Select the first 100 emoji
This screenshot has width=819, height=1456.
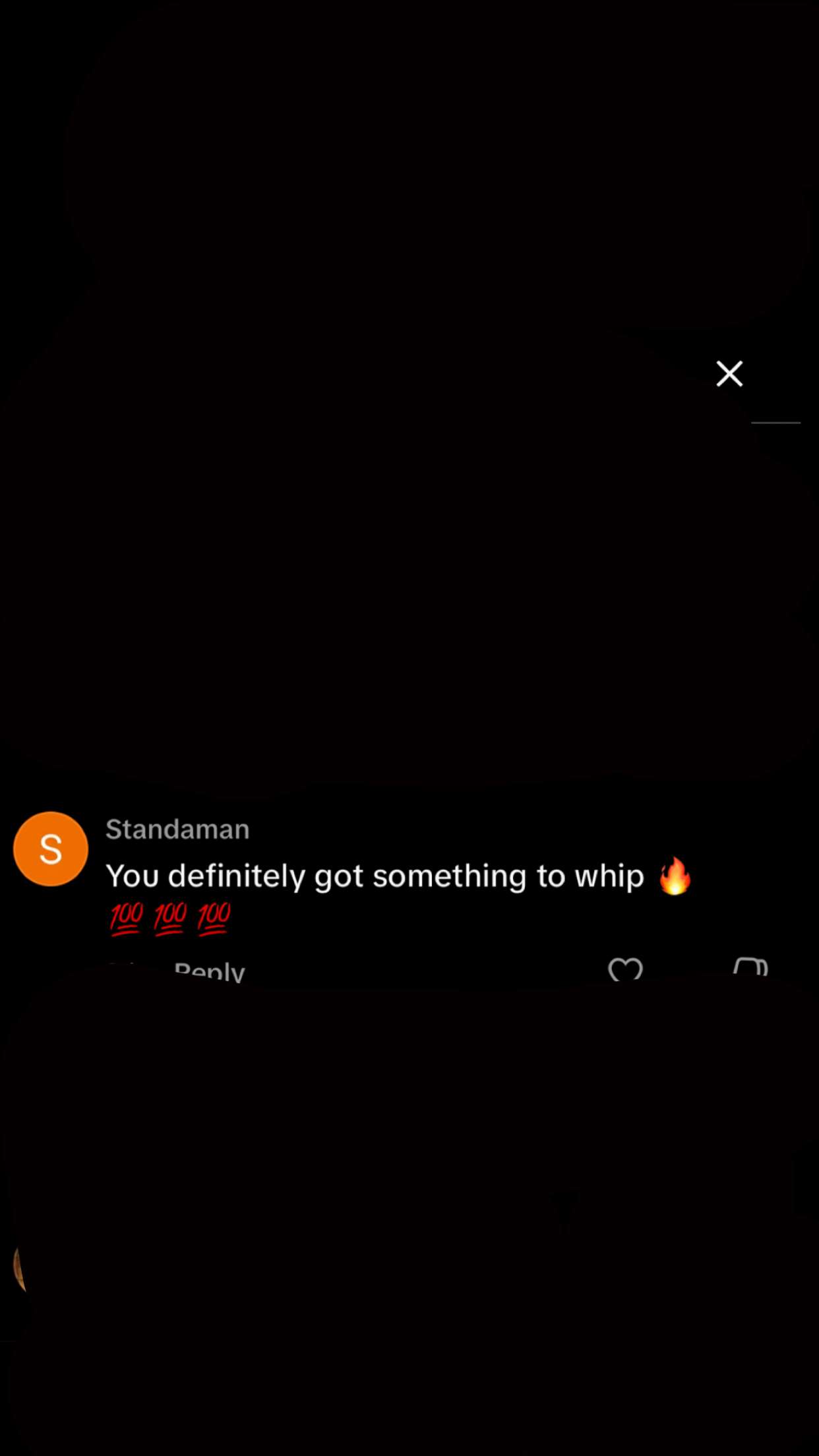[125, 917]
